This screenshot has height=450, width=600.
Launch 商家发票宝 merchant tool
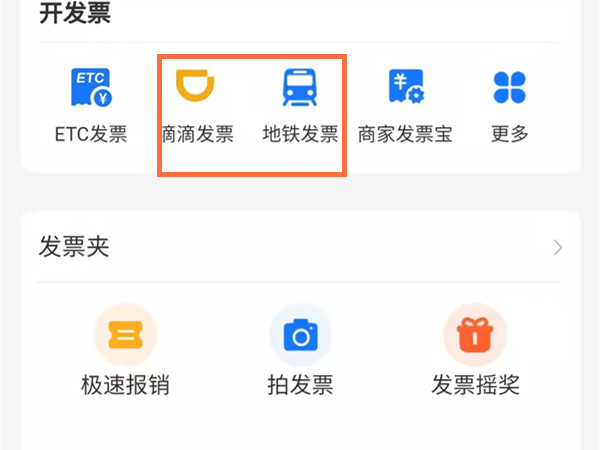(405, 104)
